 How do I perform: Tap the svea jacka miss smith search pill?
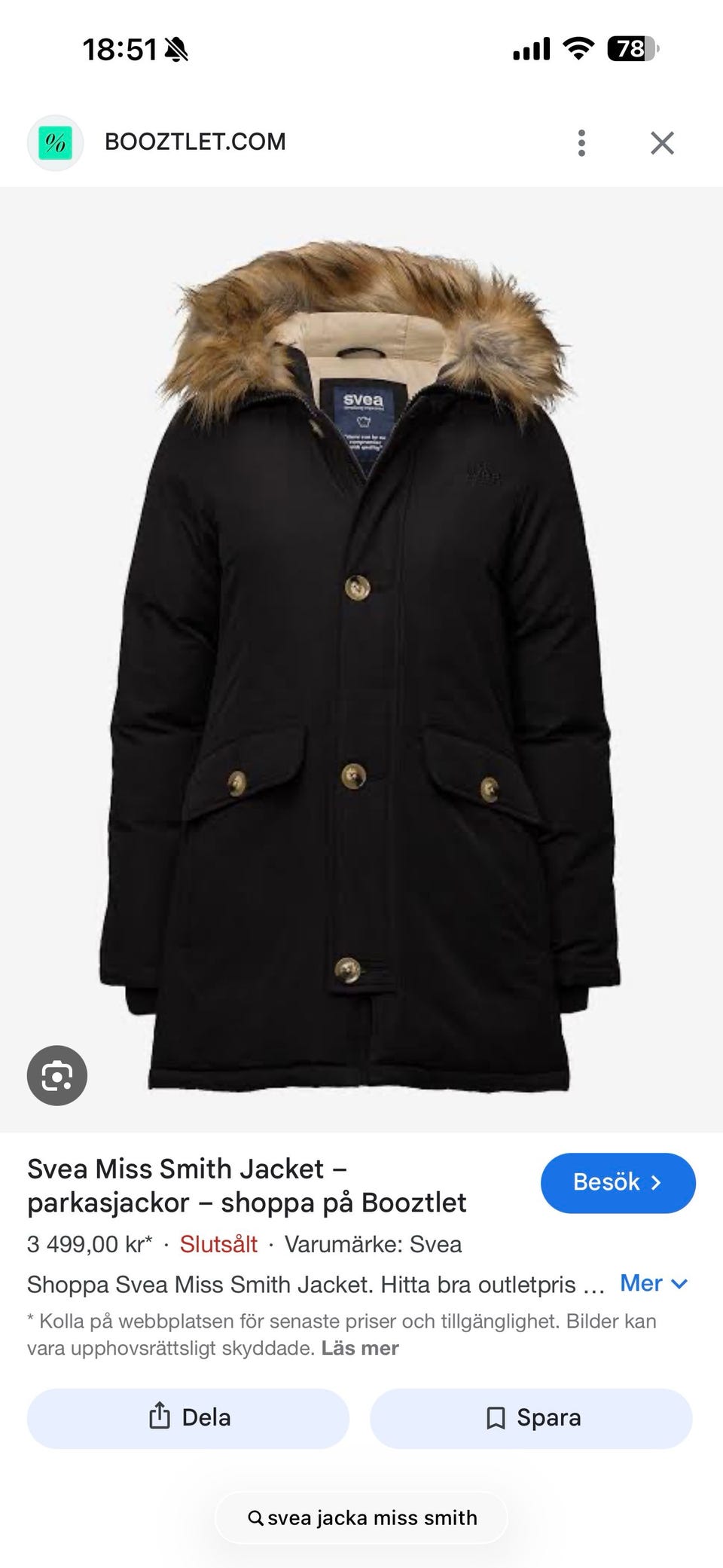pyautogui.click(x=361, y=1518)
